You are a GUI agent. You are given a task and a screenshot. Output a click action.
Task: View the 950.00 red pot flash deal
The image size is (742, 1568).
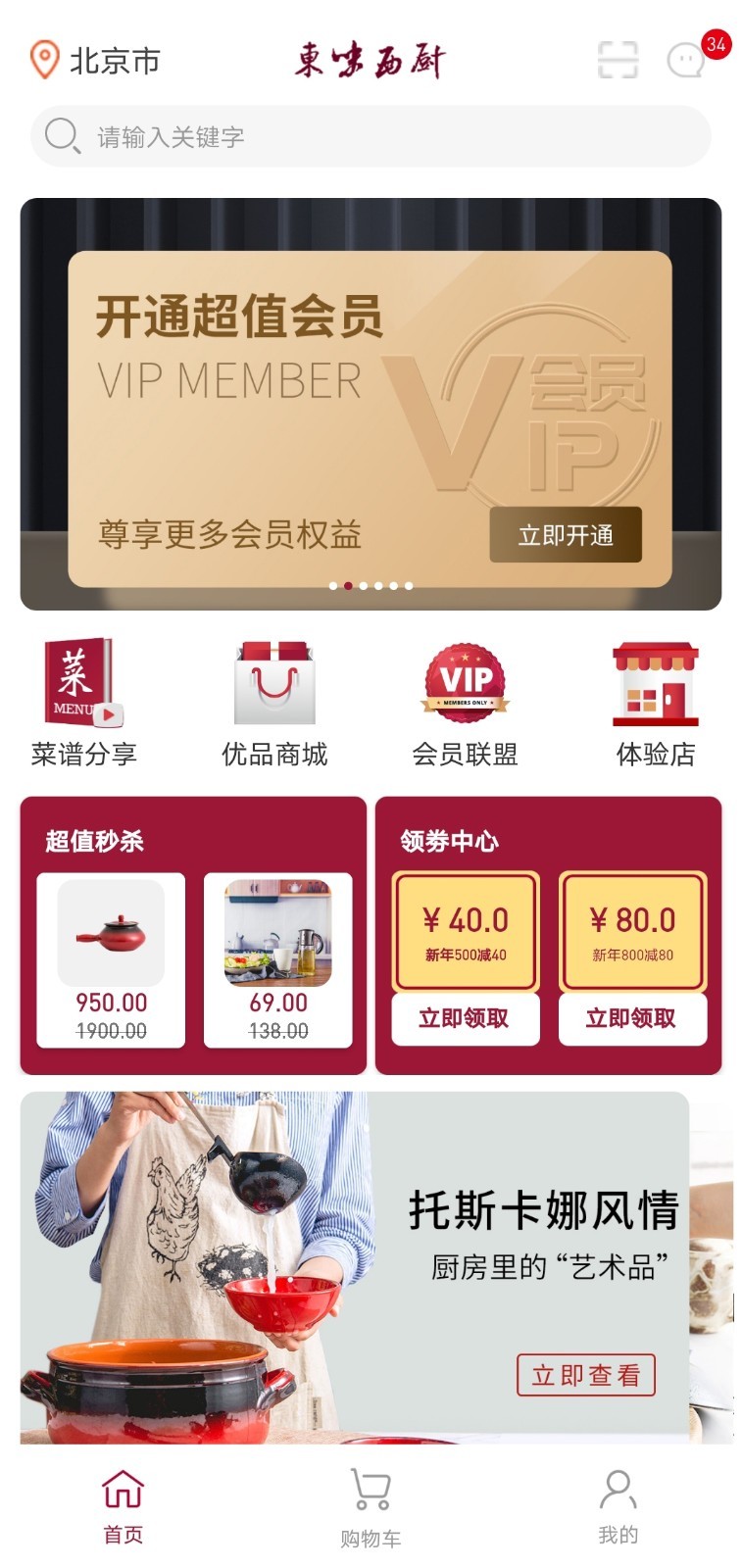click(x=111, y=960)
